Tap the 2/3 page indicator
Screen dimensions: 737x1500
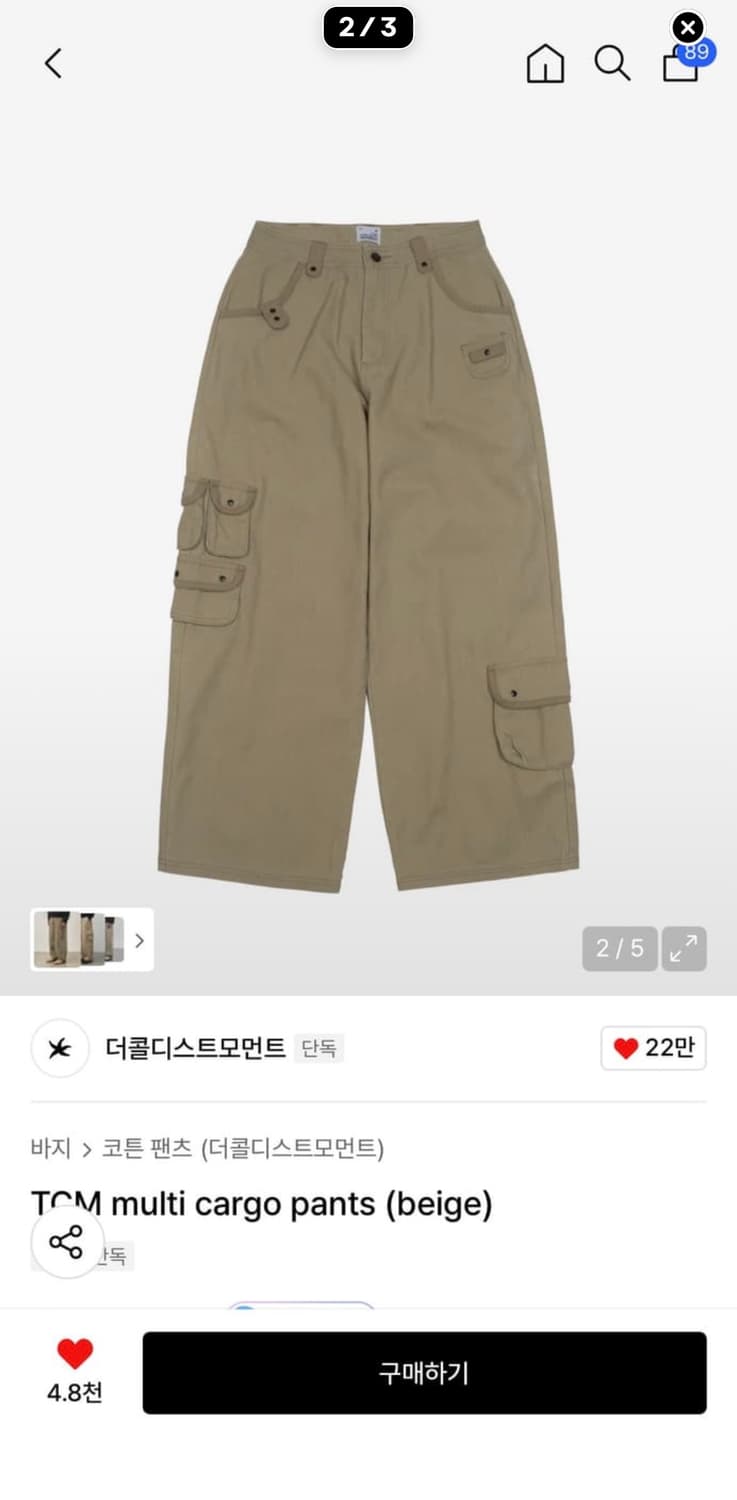click(x=366, y=27)
